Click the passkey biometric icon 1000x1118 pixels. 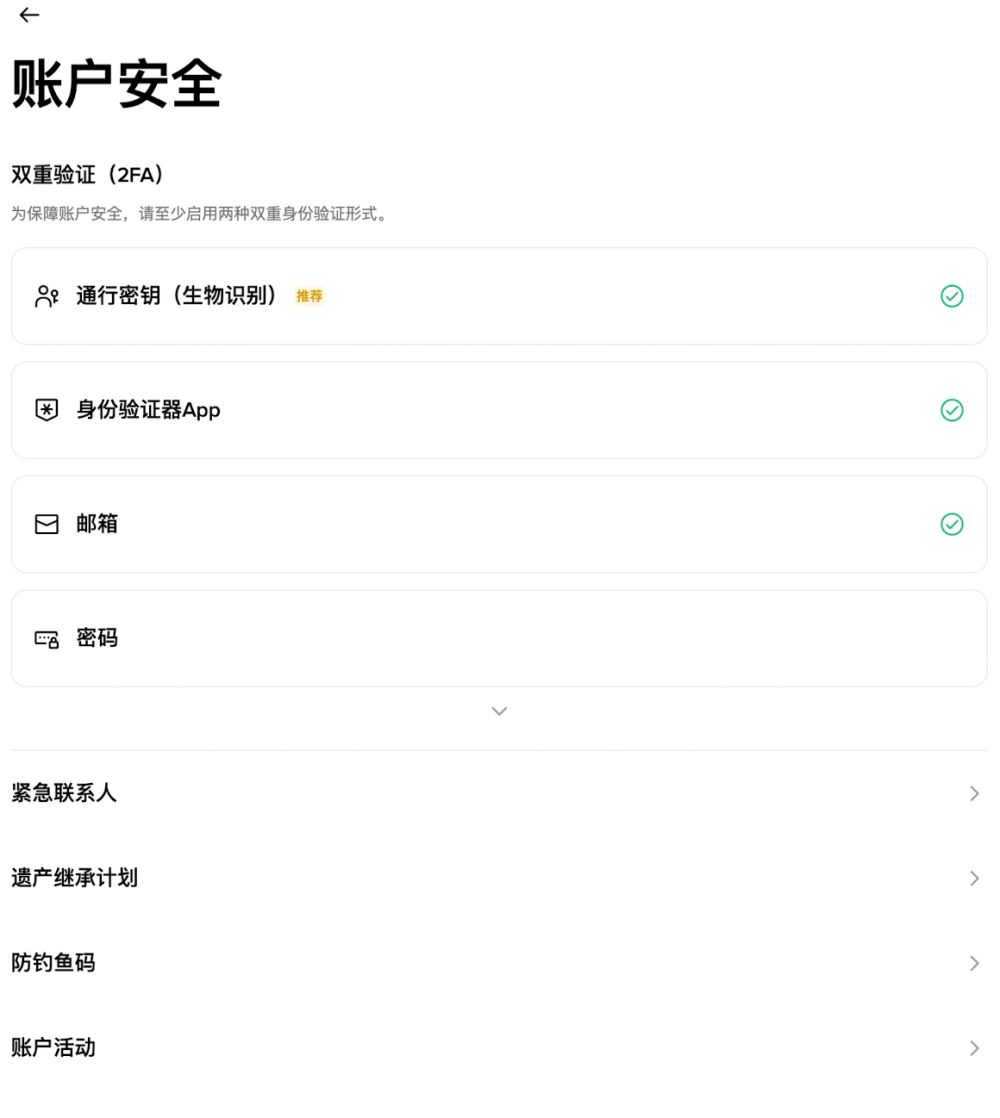46,296
